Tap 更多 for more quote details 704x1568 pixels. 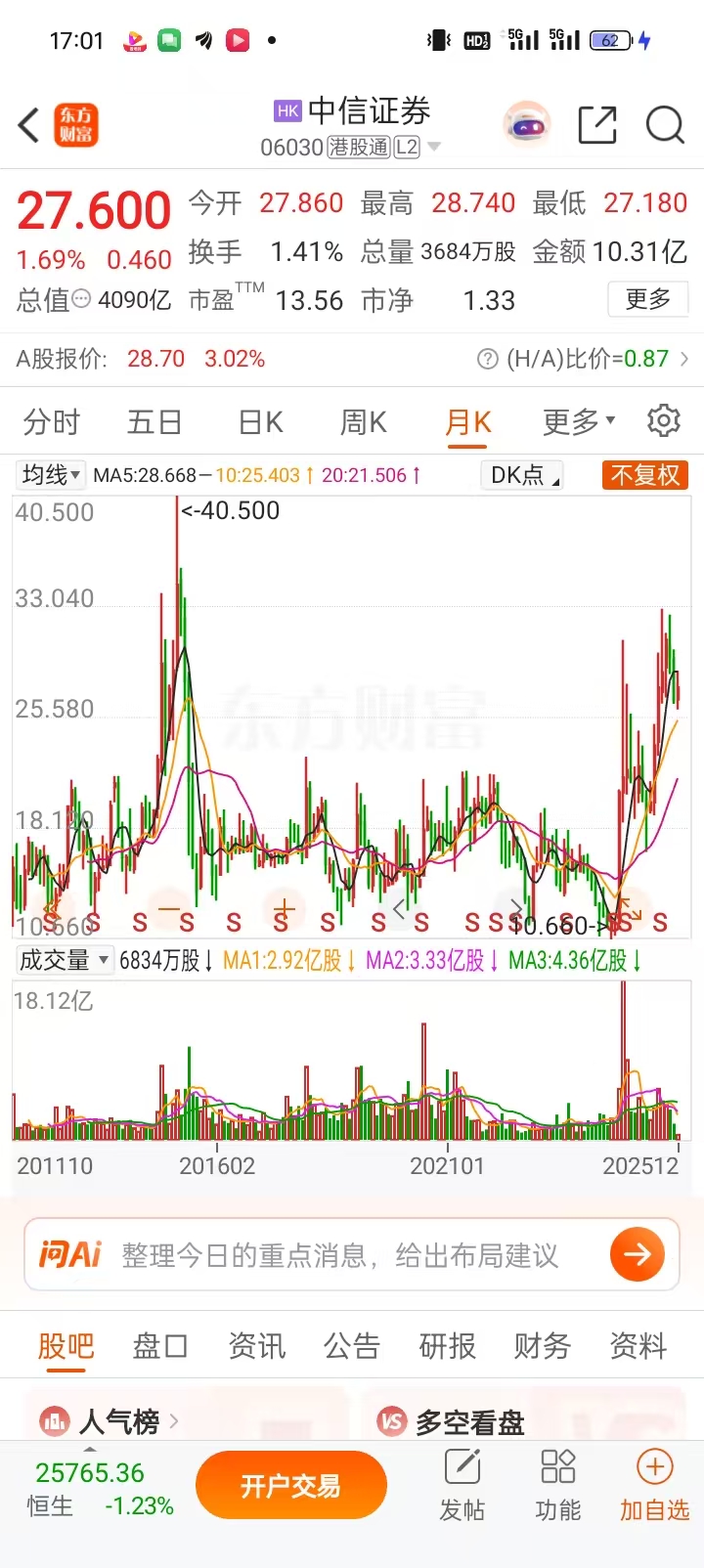tap(647, 299)
